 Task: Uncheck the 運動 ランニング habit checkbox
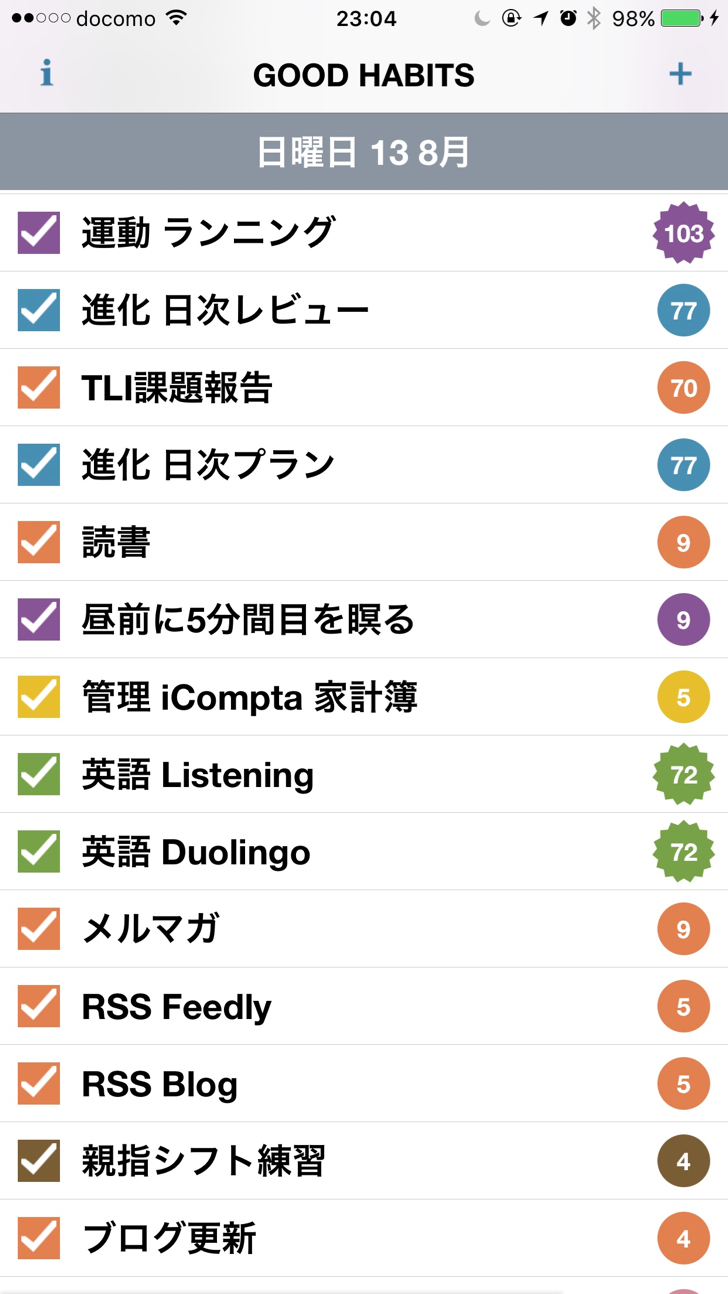tap(39, 233)
